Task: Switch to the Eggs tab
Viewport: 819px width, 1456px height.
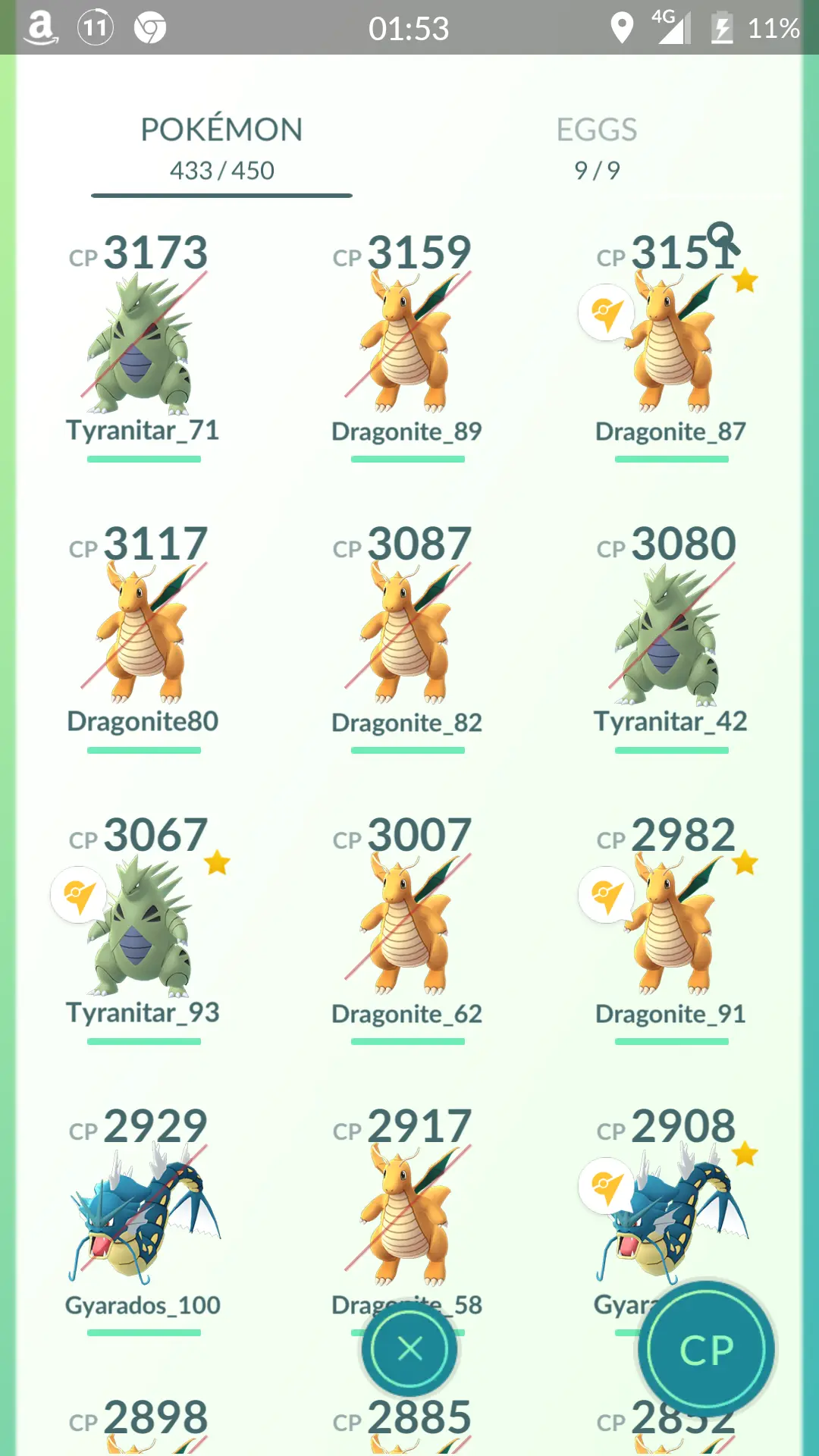Action: point(597,149)
